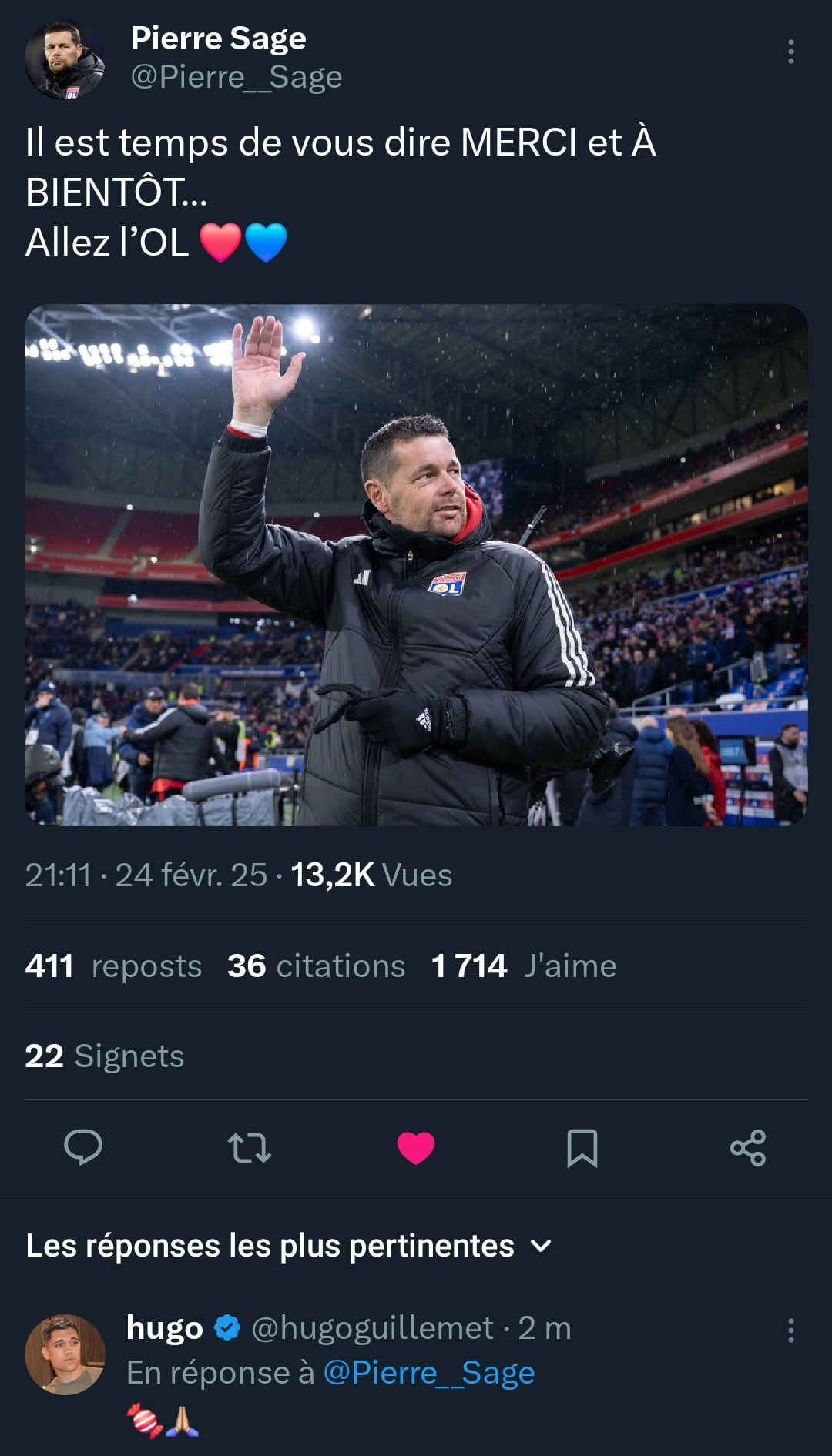Expand the Les réponses les plus pertinentes sorter
Viewport: 832px width, 1456px height.
click(x=289, y=1245)
